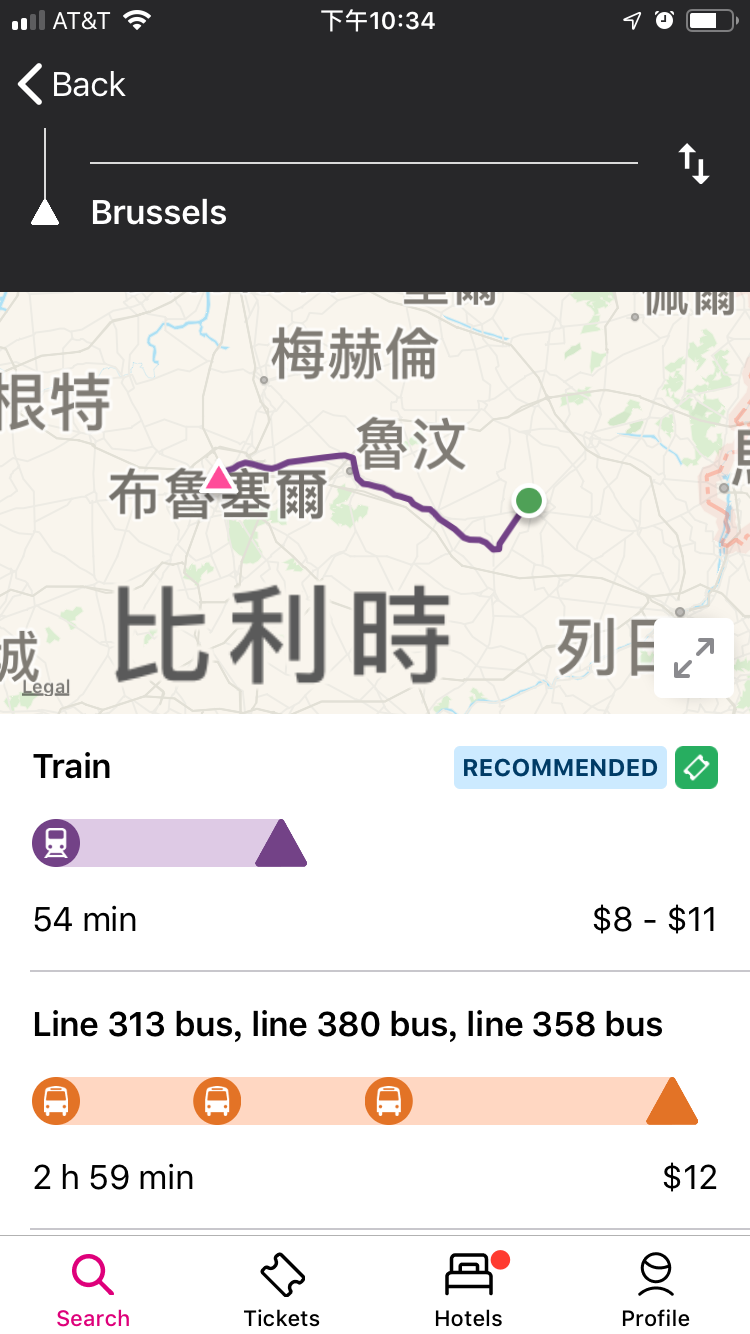Open the recommended Train route option
750x1334 pixels.
click(374, 843)
